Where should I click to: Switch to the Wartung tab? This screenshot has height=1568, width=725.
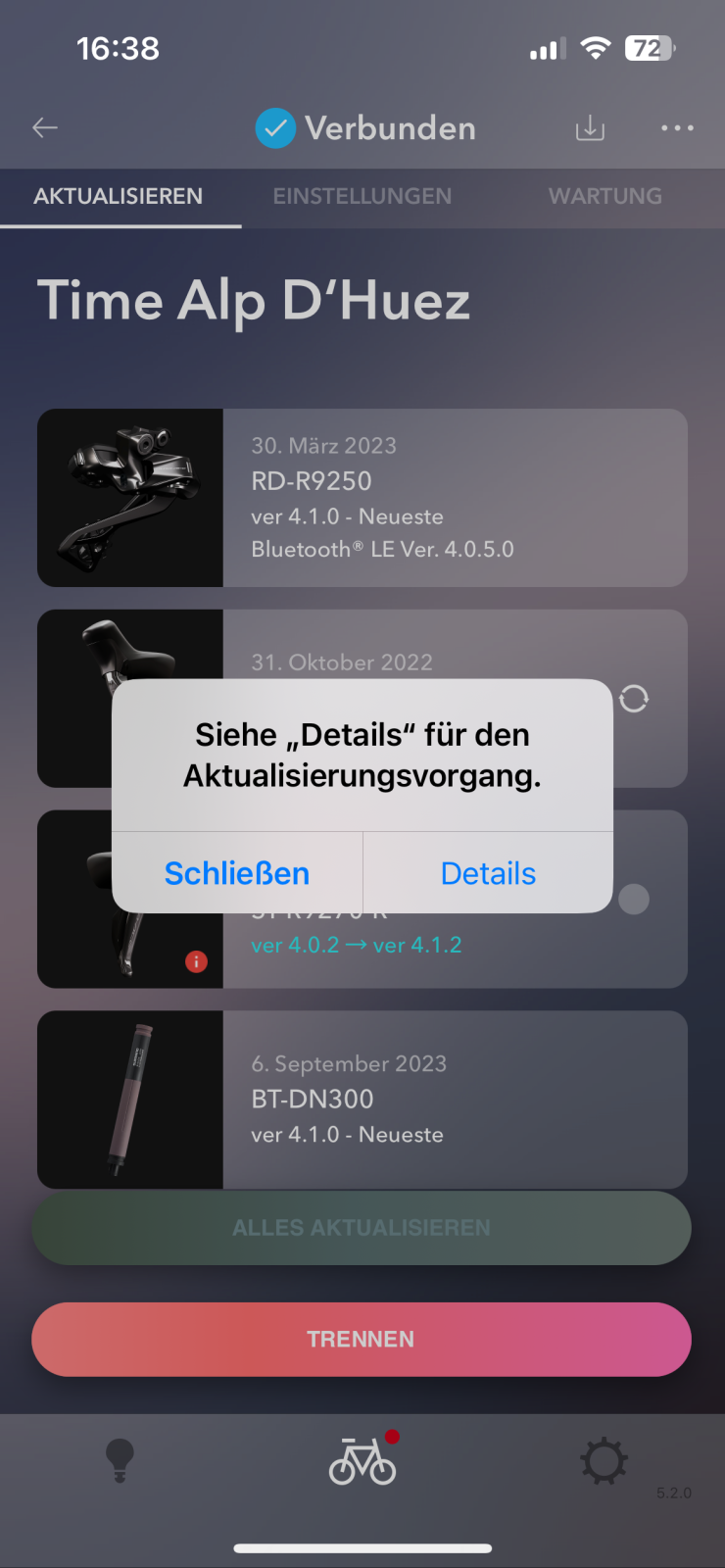point(605,196)
